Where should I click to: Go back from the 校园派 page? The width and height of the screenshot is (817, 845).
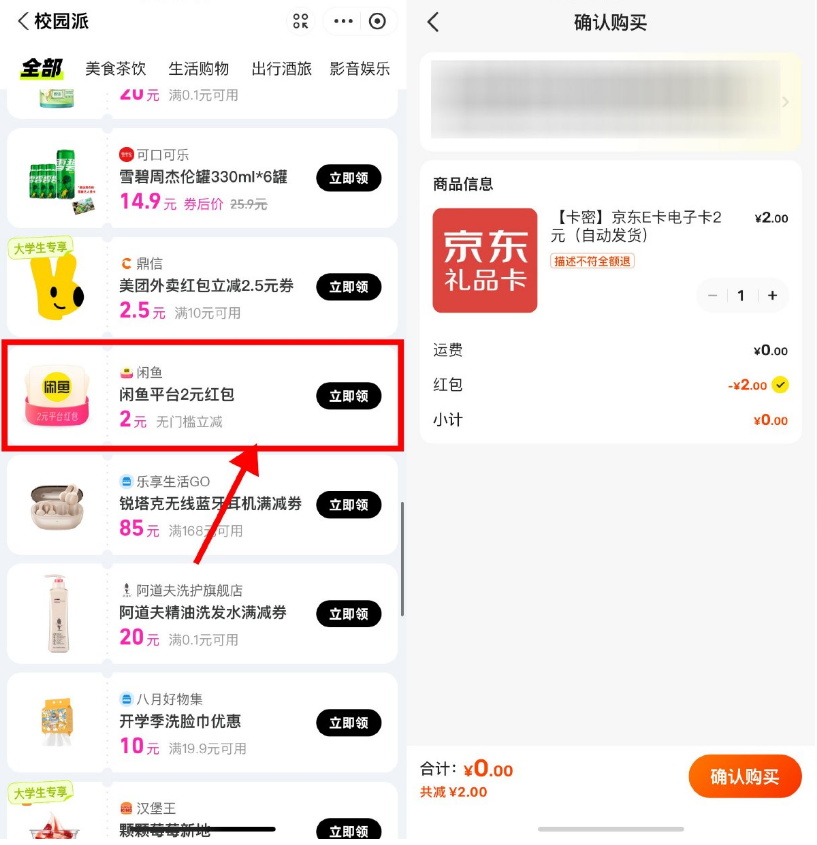23,21
